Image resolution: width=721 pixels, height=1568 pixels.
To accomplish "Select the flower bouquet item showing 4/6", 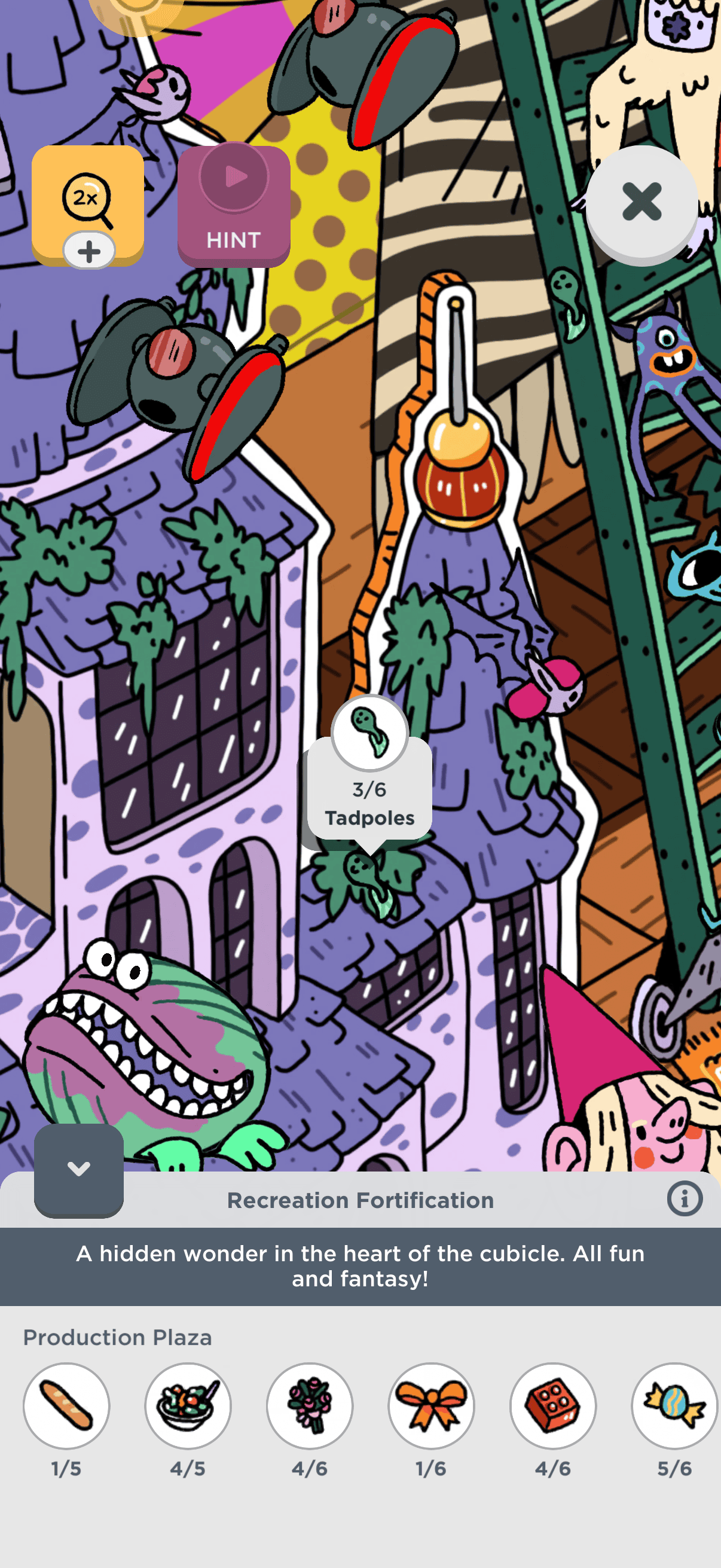I will click(310, 1405).
